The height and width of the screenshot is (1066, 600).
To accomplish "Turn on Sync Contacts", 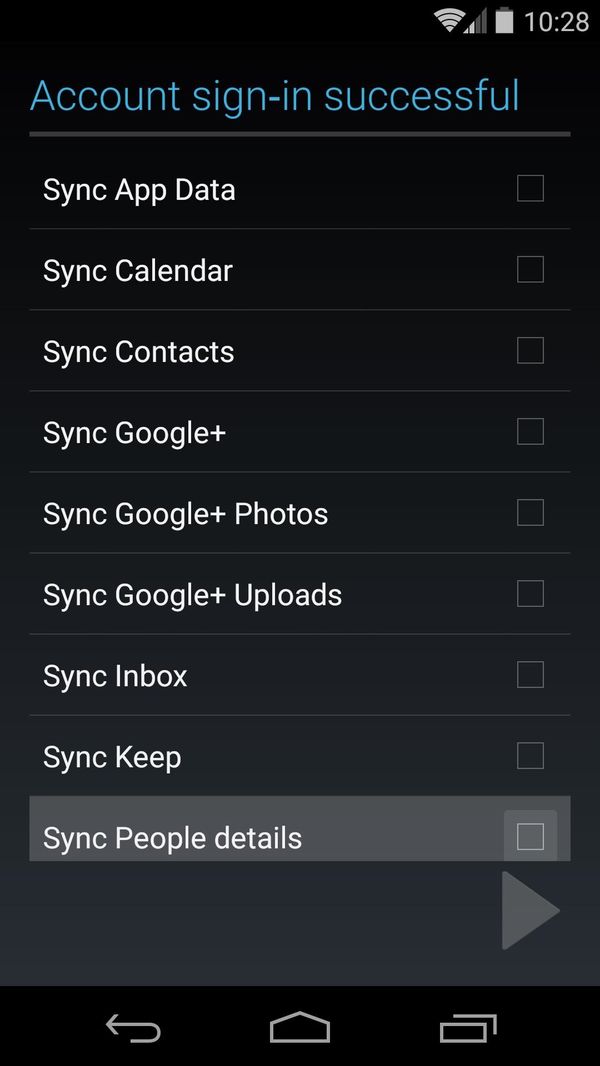I will pos(530,350).
